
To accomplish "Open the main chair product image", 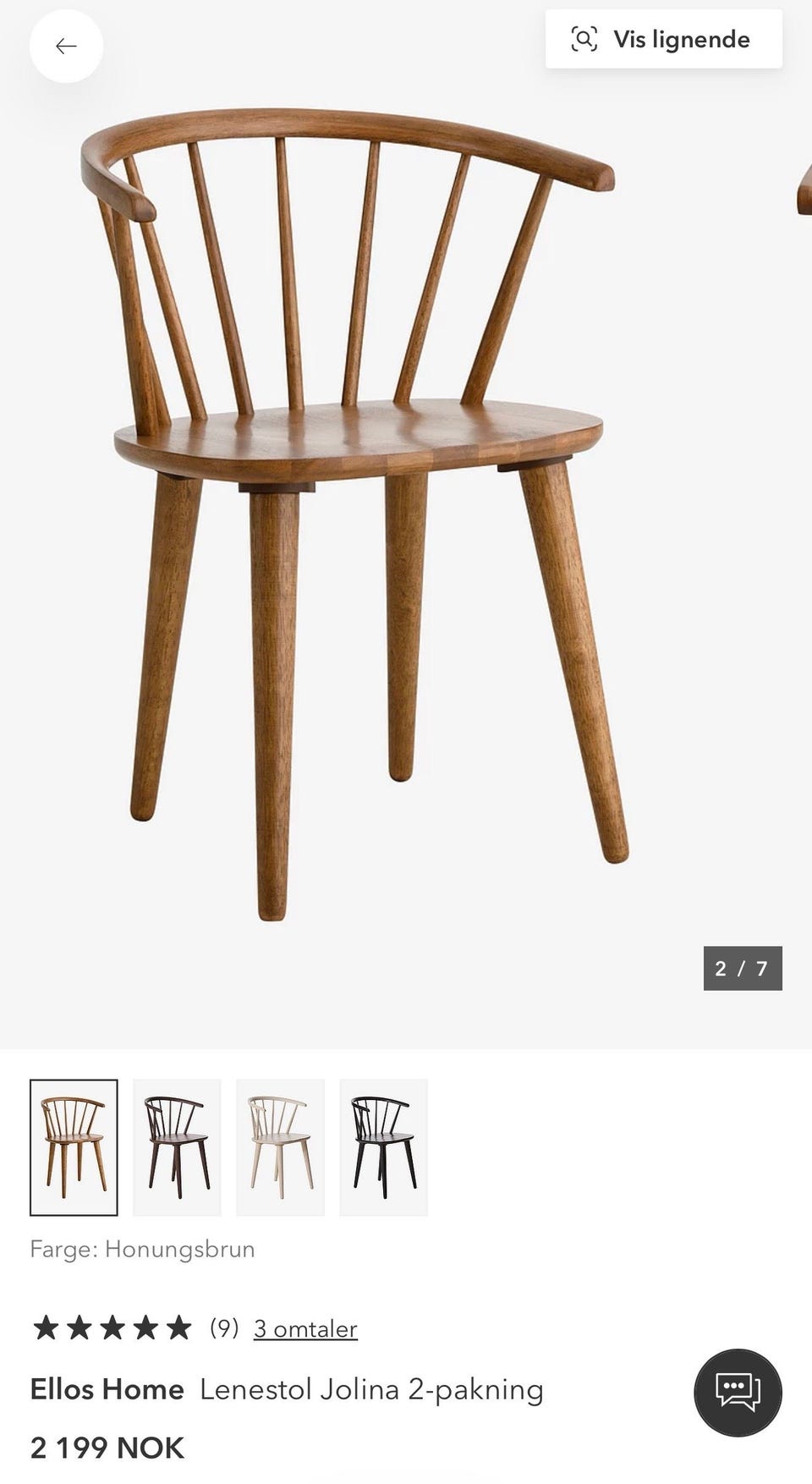I will pyautogui.click(x=364, y=508).
